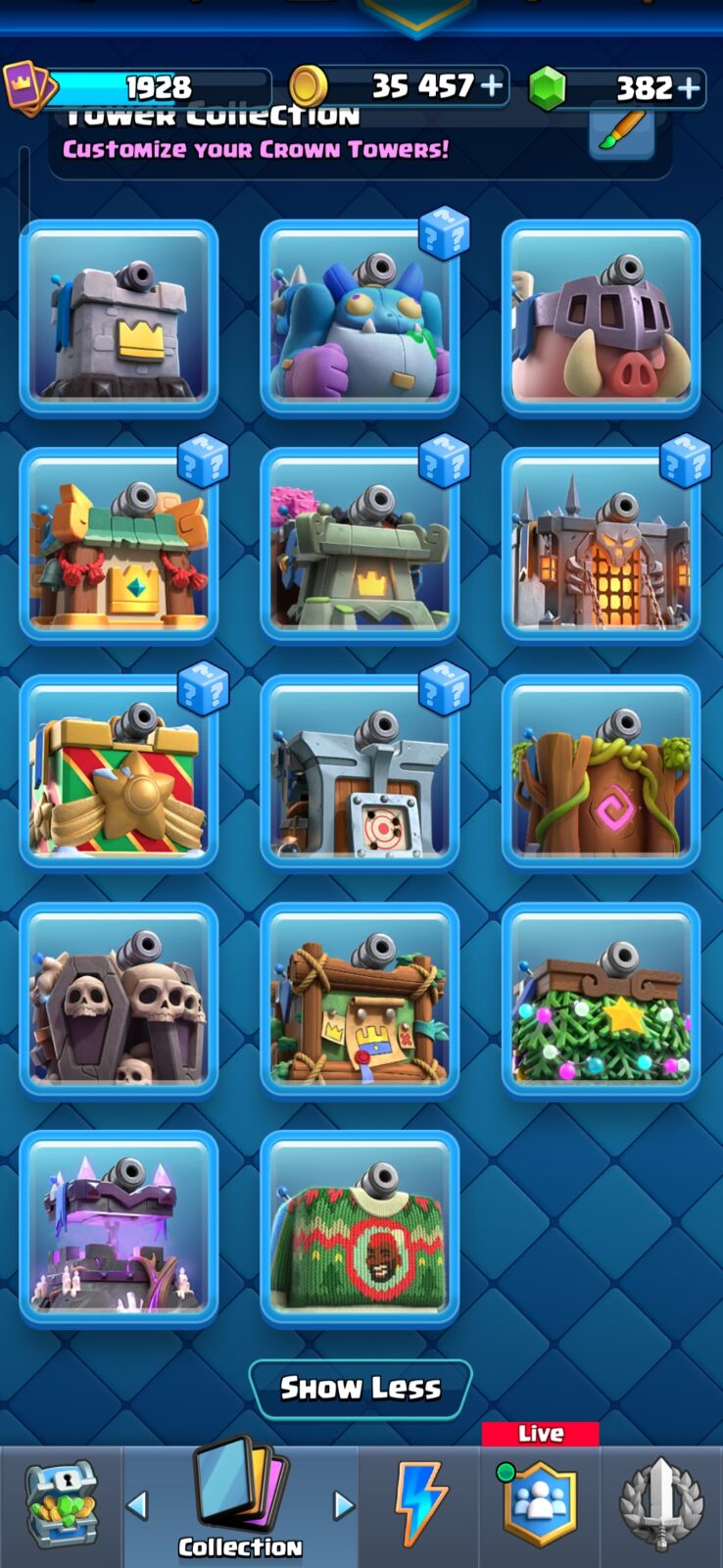Screen dimensions: 723x1568
Task: Tap the plus button beside the gold coins
Action: click(x=492, y=87)
